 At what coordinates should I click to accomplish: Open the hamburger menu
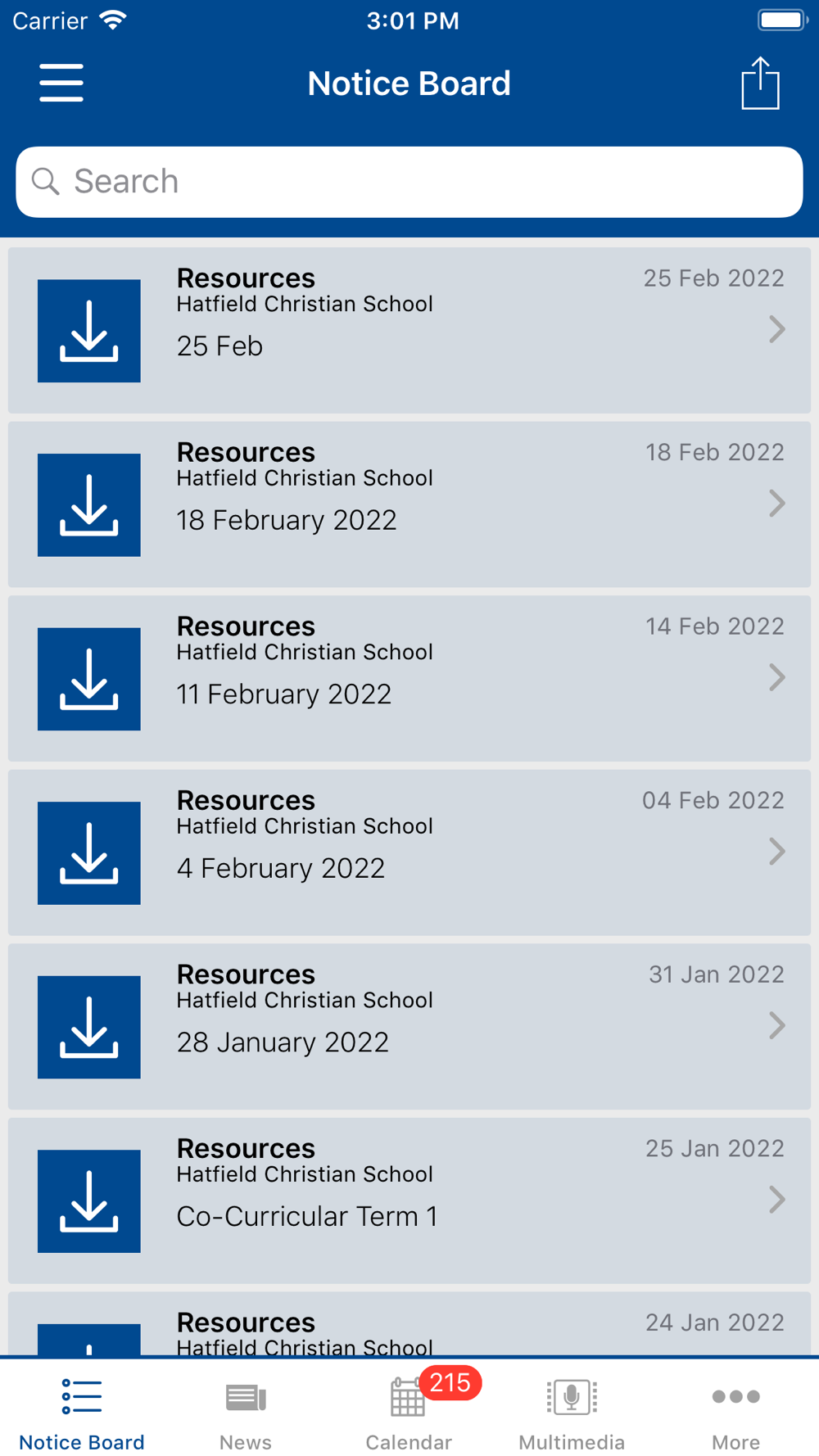pos(61,83)
